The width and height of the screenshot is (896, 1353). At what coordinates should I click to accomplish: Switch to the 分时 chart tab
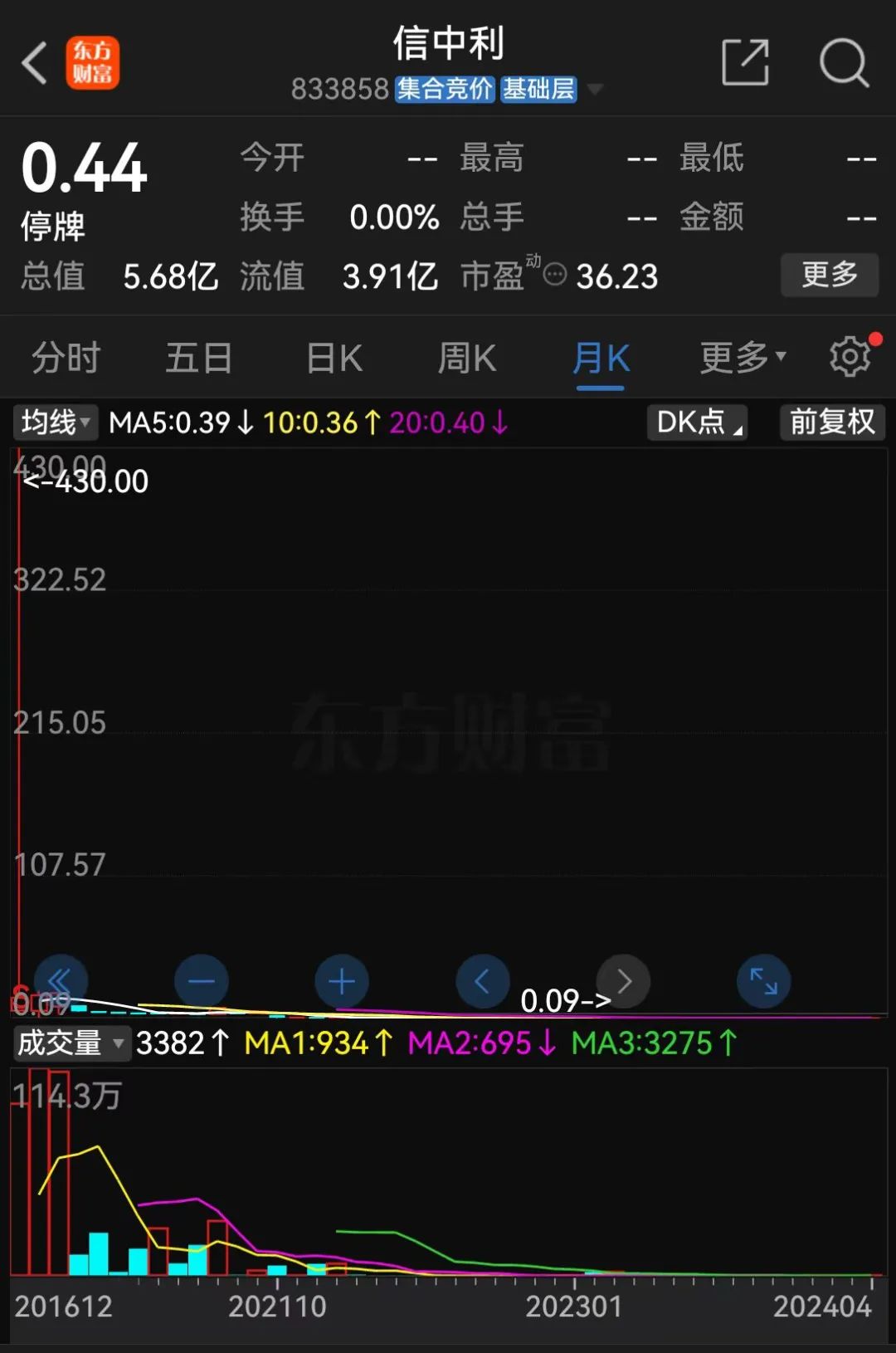pos(66,359)
